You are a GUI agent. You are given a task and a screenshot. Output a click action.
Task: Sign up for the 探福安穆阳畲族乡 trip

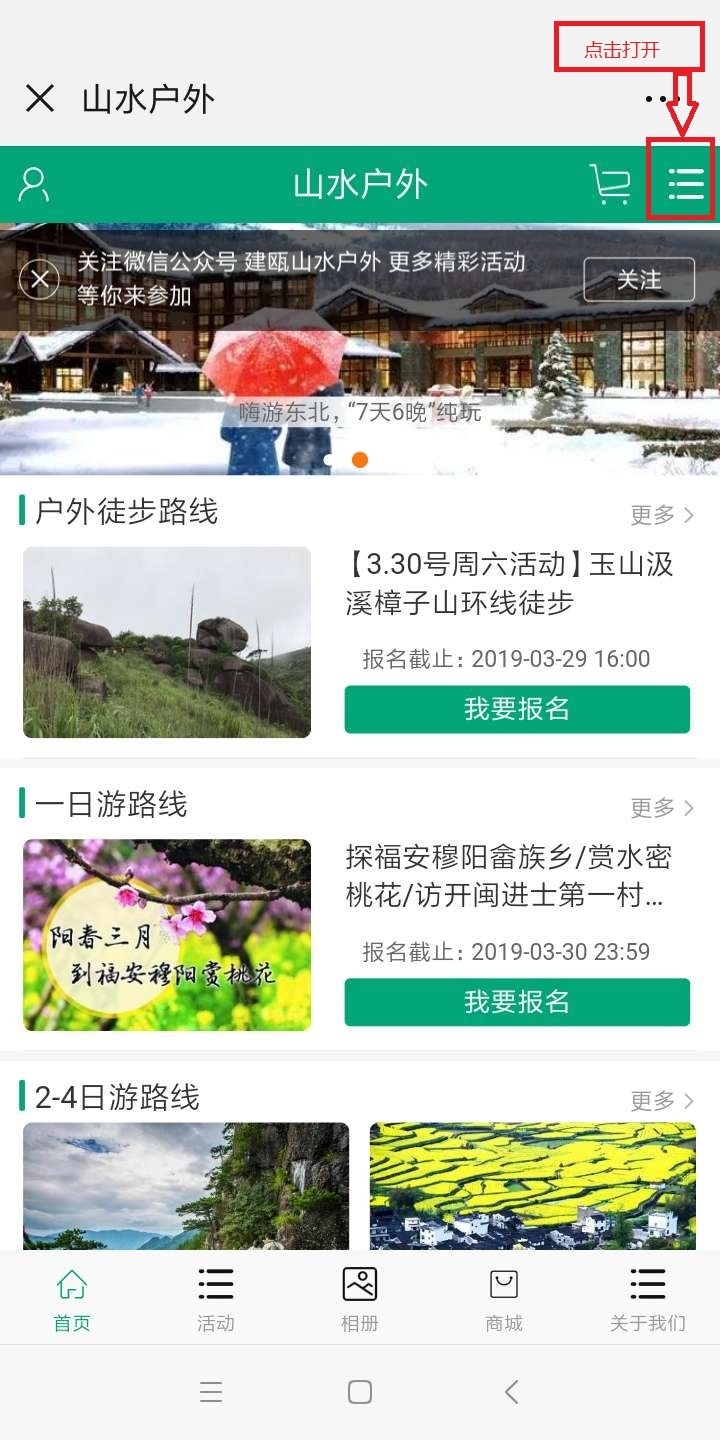[517, 1002]
